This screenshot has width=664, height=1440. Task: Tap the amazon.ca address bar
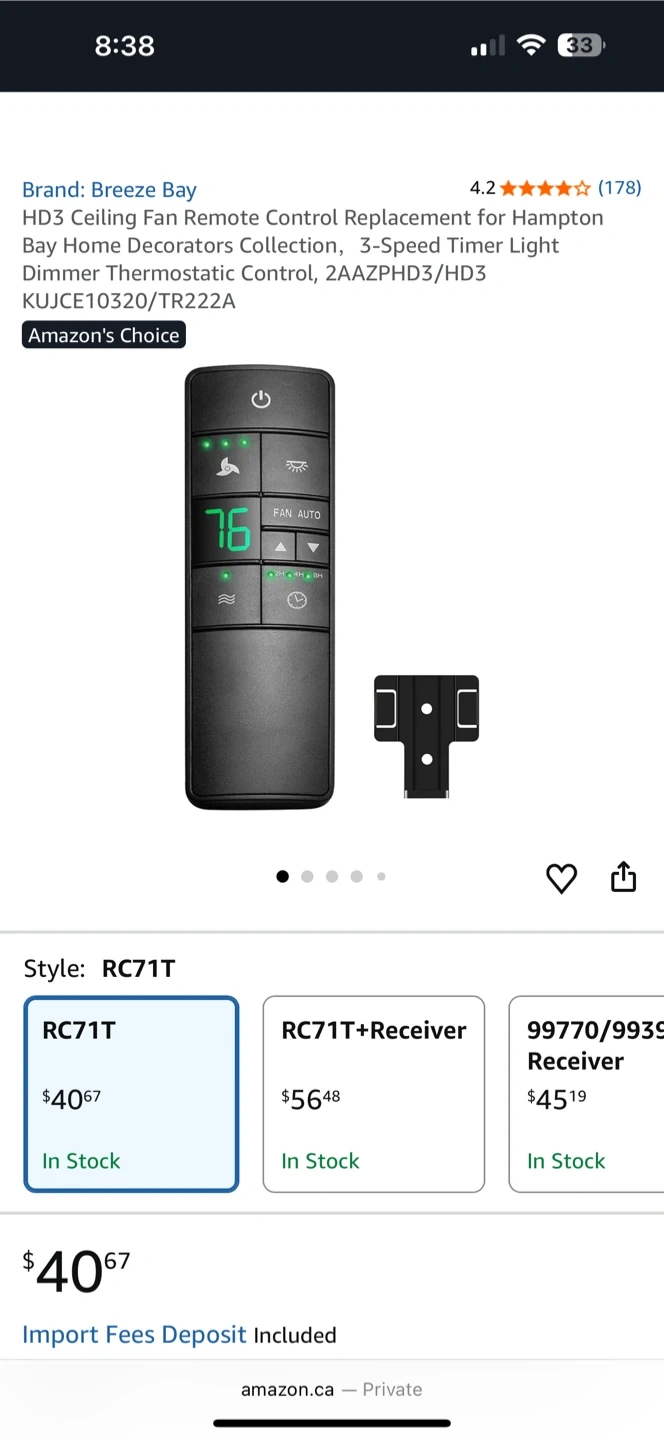coord(332,1389)
